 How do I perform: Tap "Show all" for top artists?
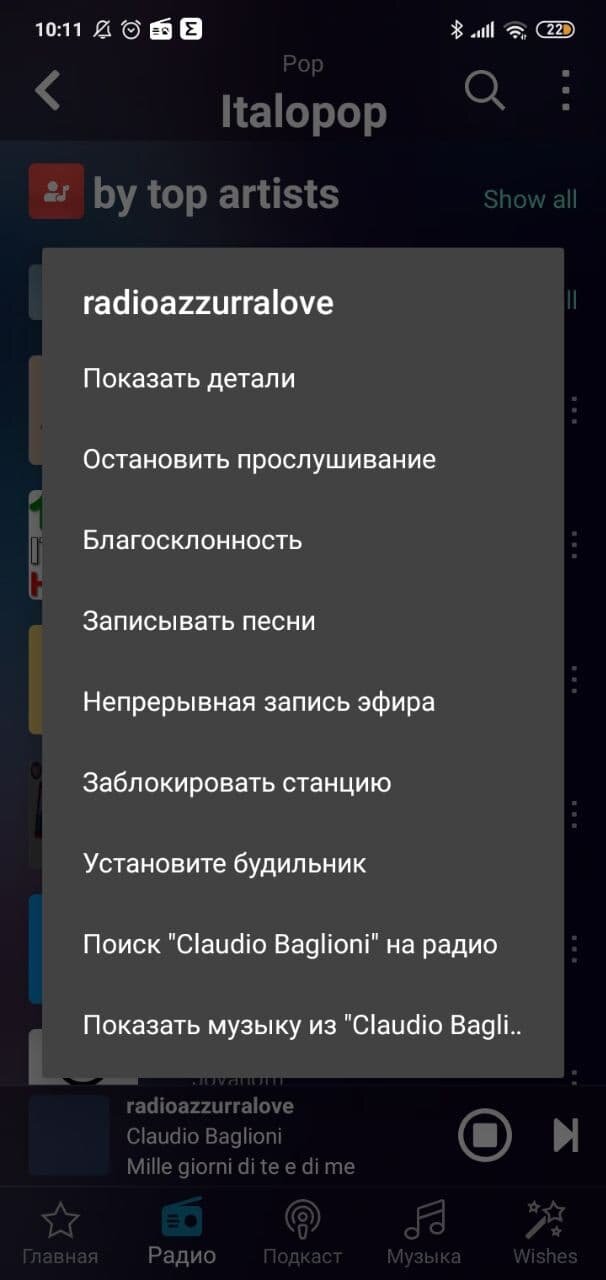click(530, 199)
